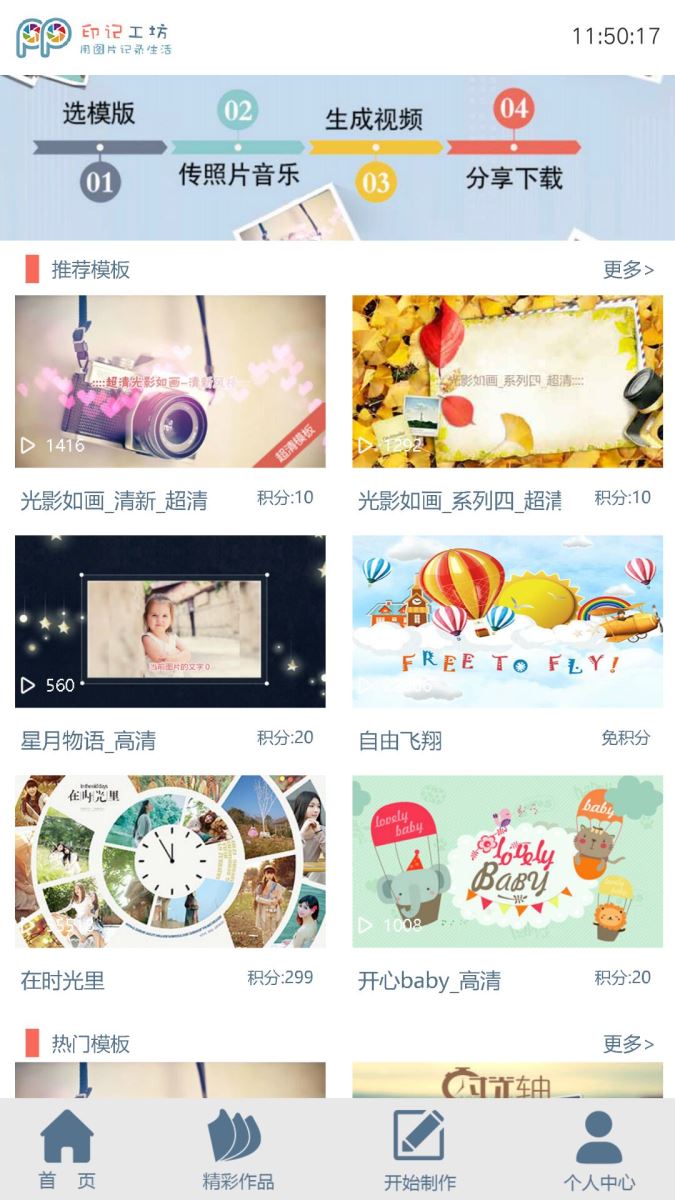Open the 星月物语_高清 template
The height and width of the screenshot is (1200, 675).
pos(170,621)
